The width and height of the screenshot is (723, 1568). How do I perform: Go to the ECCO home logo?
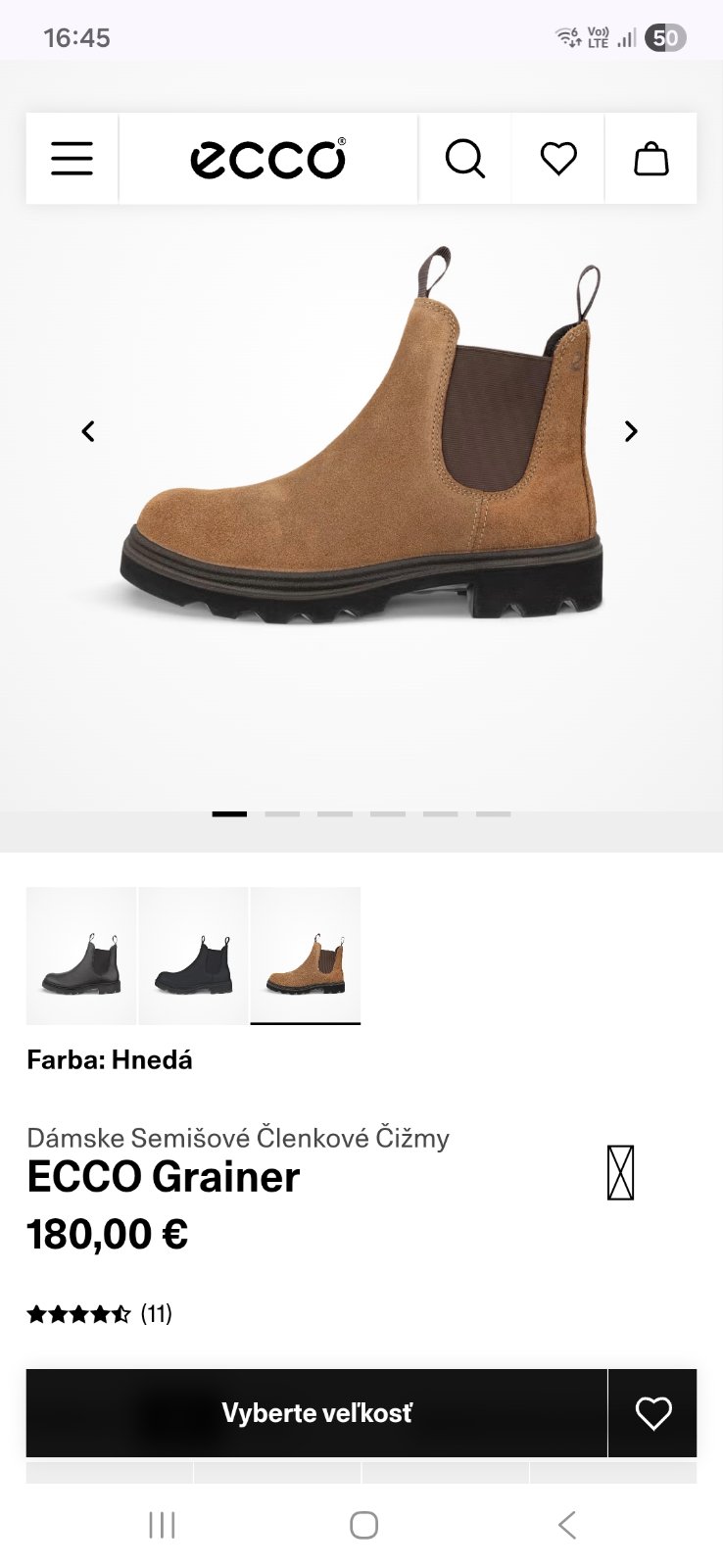pyautogui.click(x=267, y=159)
